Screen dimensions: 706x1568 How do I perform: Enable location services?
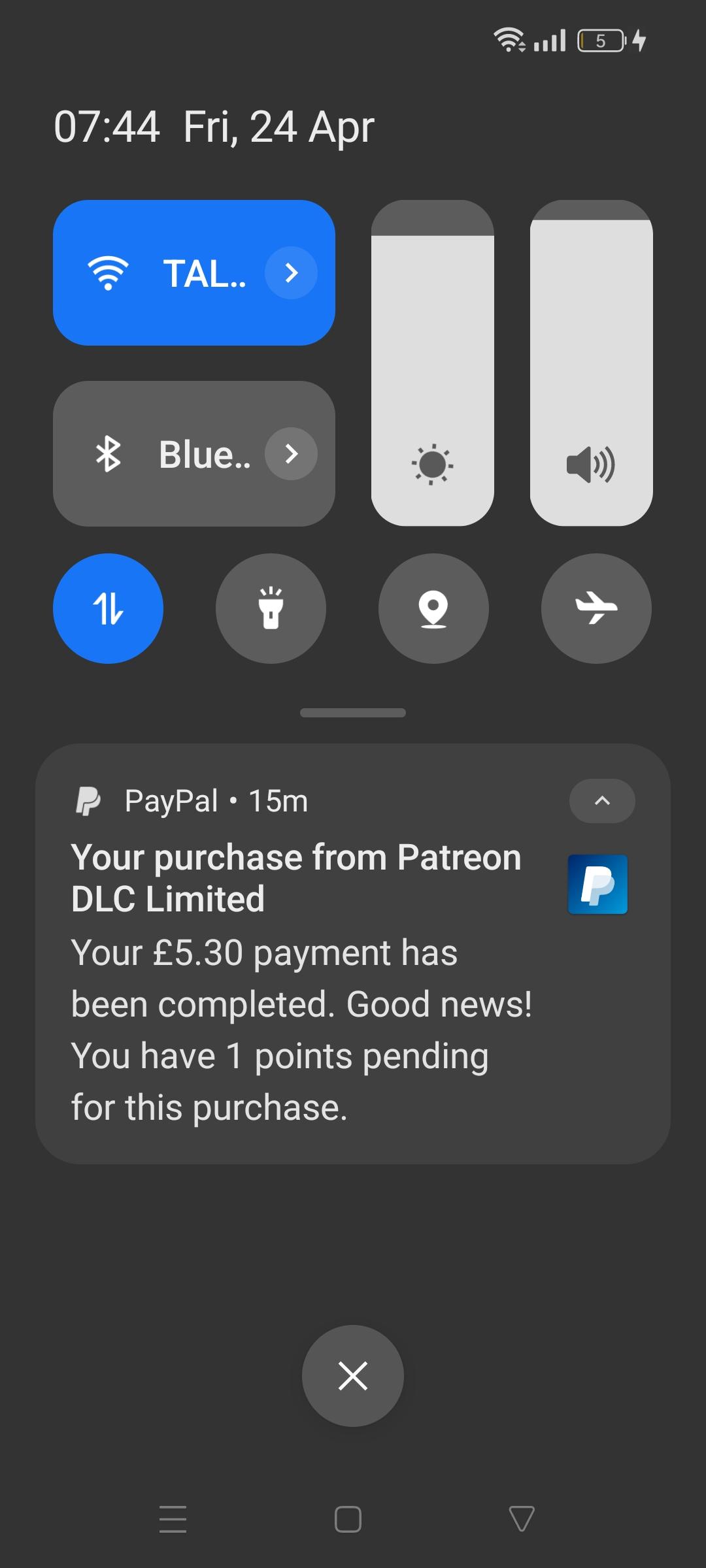click(x=433, y=608)
